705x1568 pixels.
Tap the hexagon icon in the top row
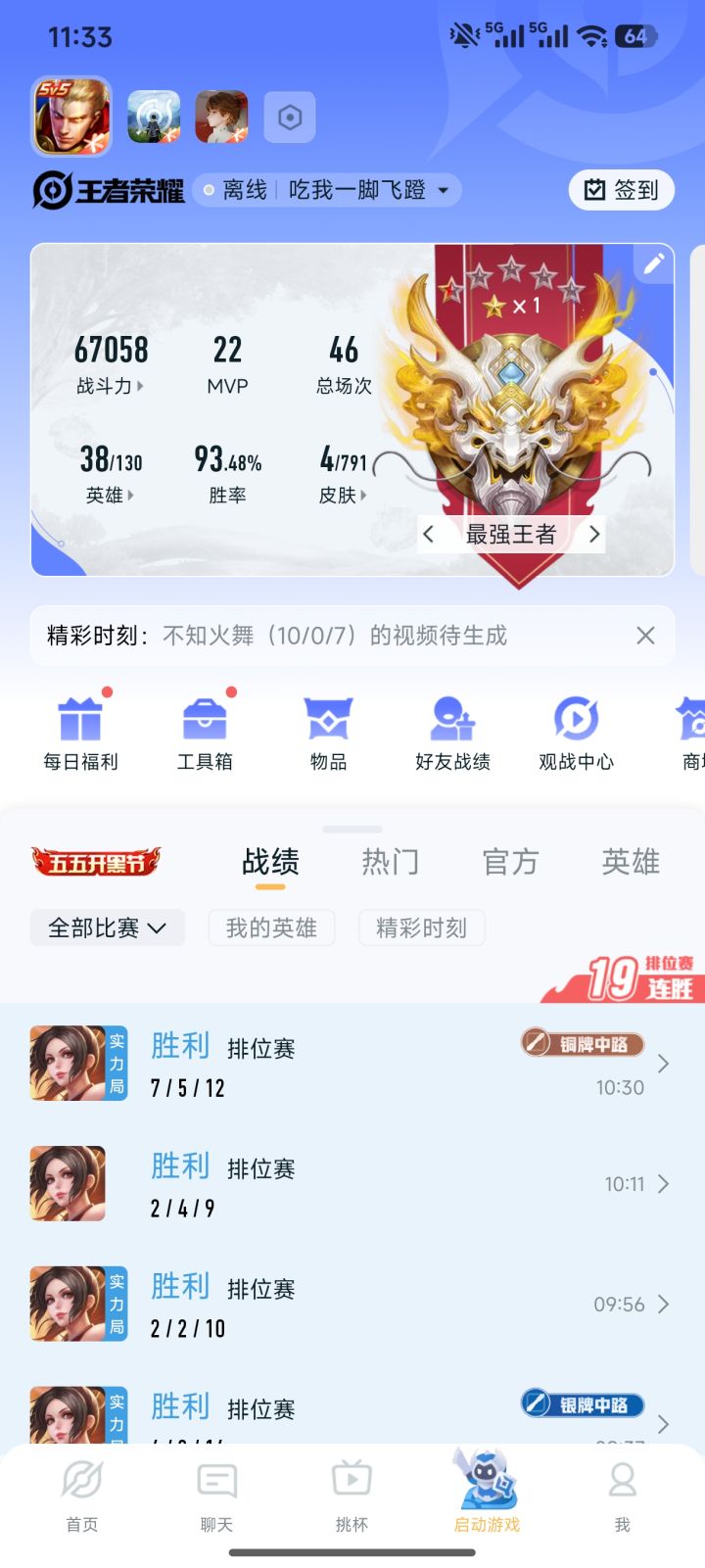289,116
